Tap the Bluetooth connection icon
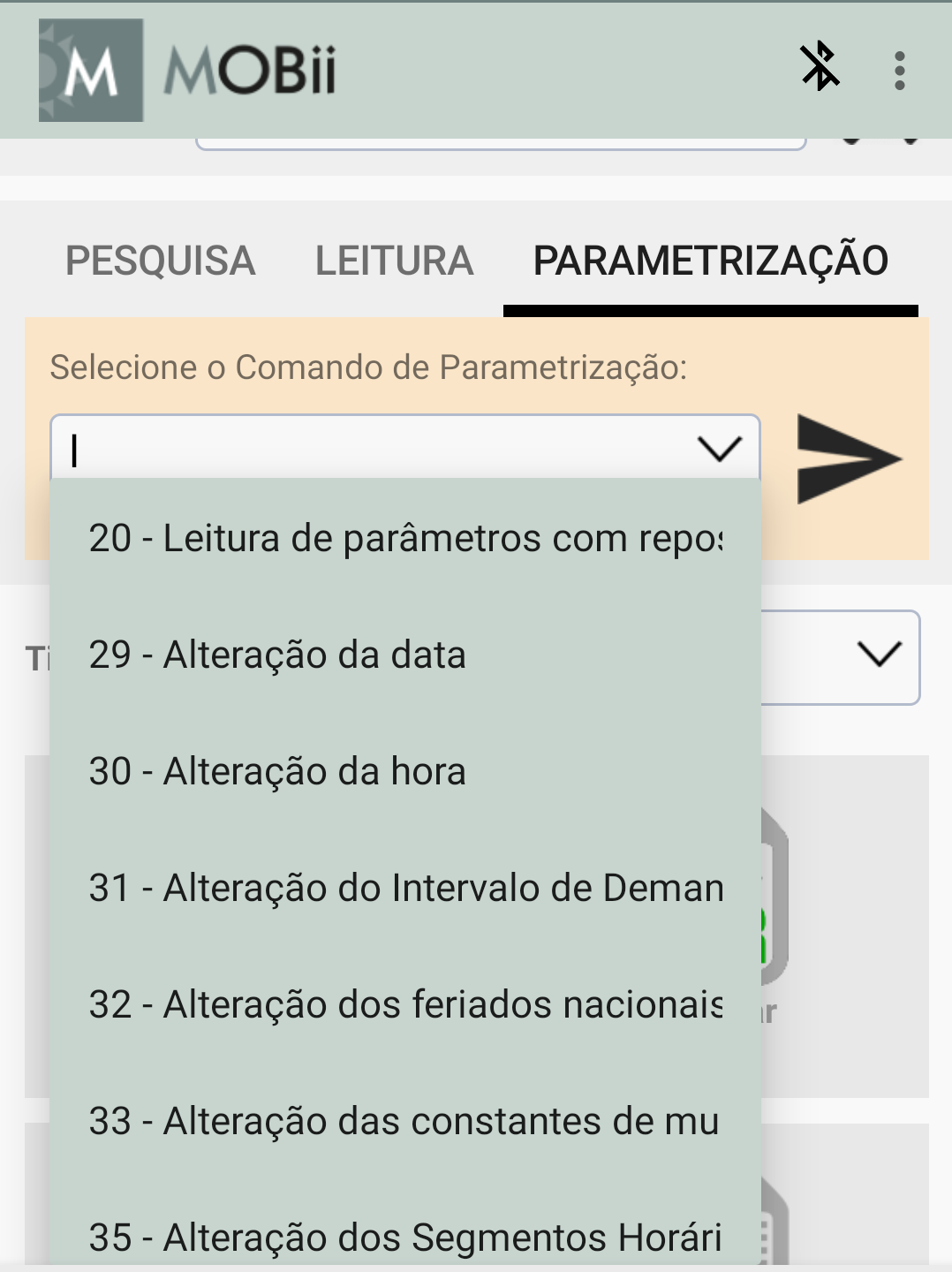952x1272 pixels. coord(820,67)
